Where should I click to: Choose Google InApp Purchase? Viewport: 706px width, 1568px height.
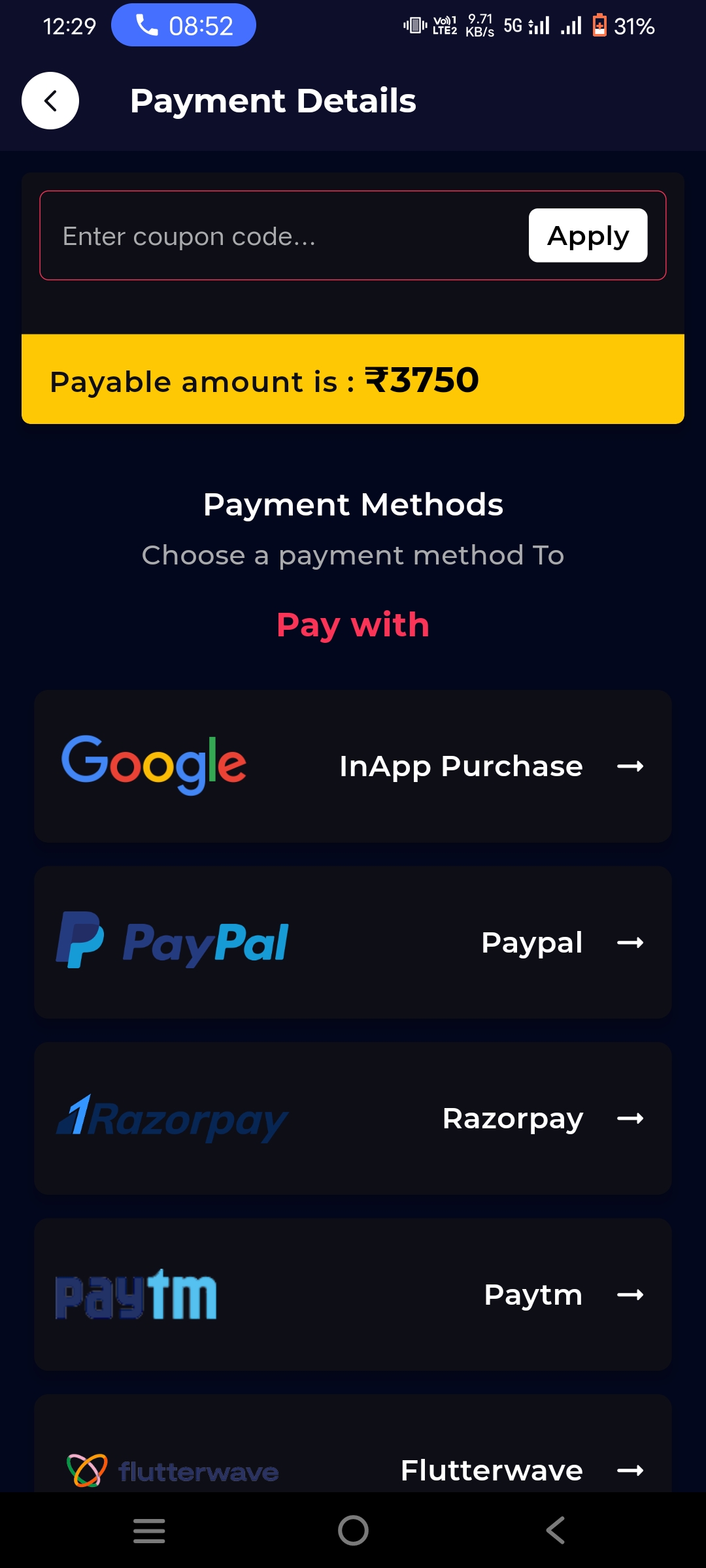(x=353, y=766)
